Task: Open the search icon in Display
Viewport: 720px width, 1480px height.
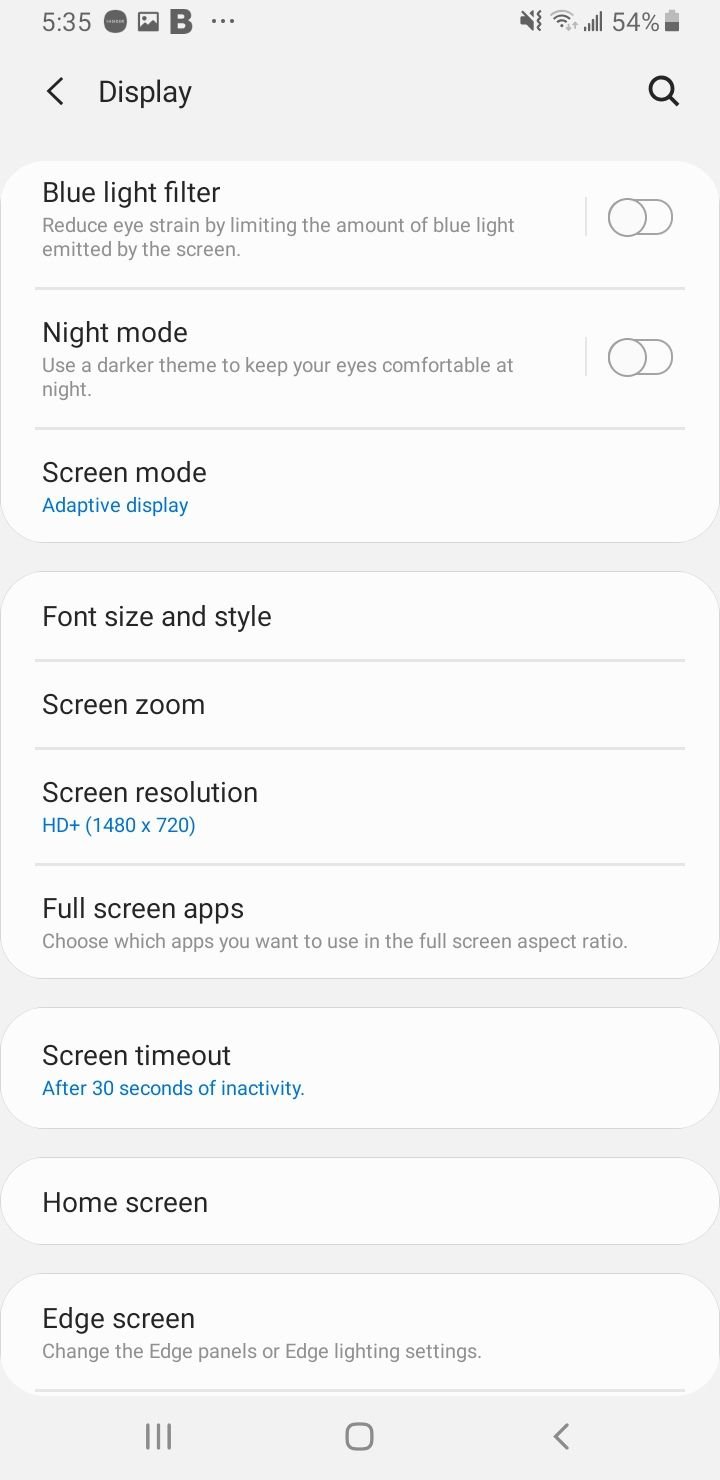Action: tap(664, 92)
